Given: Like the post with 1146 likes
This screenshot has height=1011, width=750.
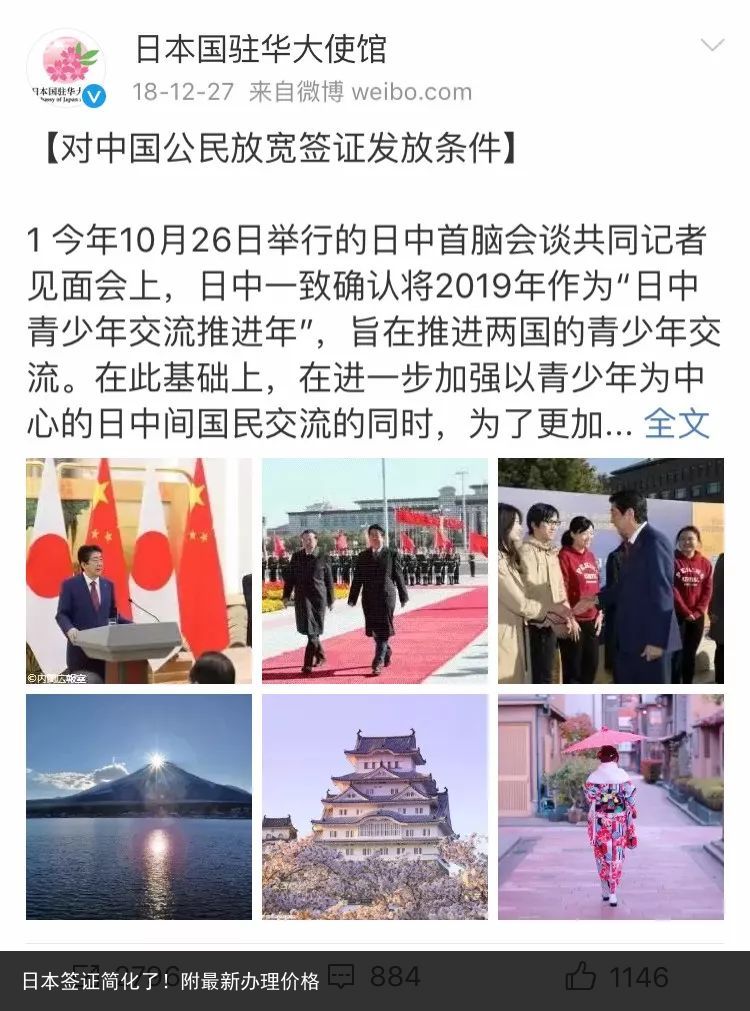Looking at the screenshot, I should (615, 977).
